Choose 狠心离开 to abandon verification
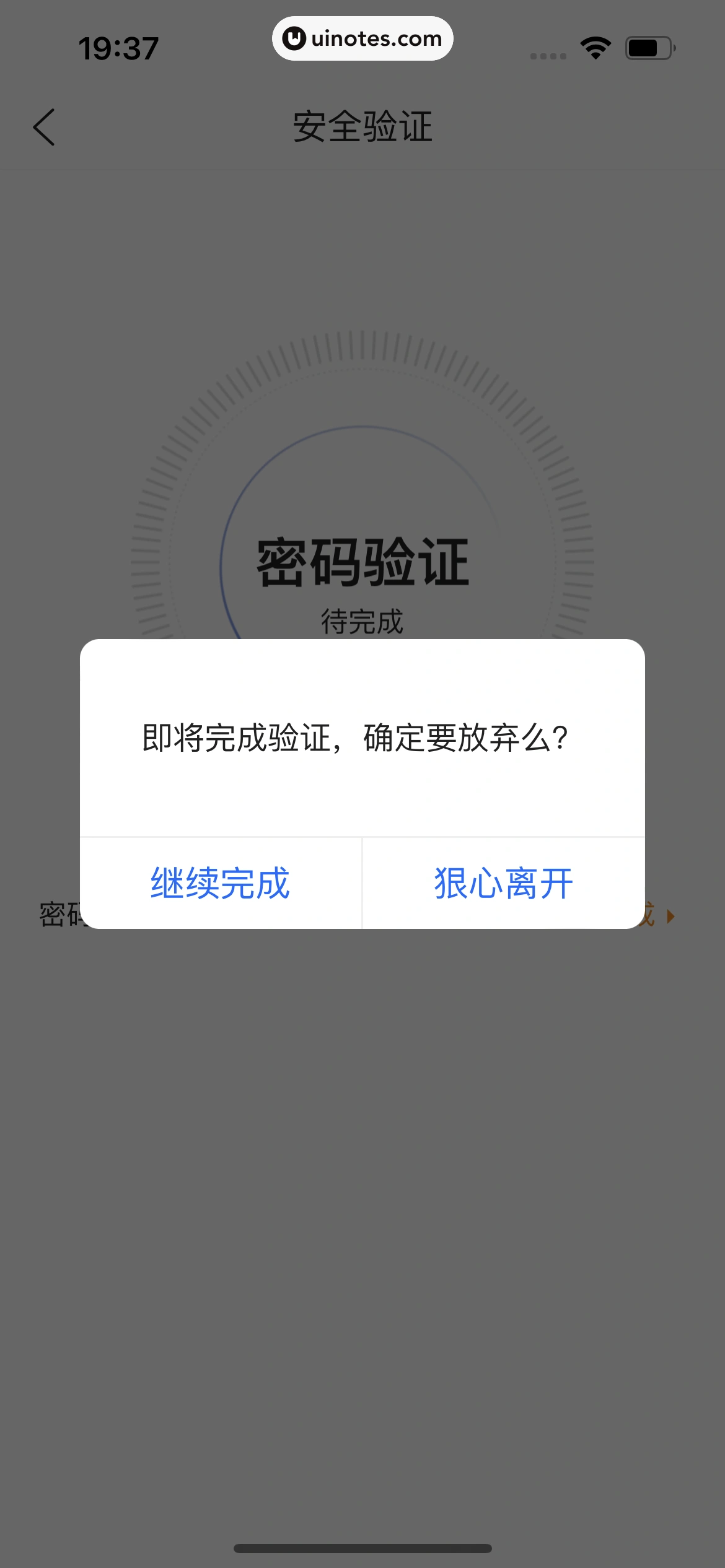 point(503,883)
